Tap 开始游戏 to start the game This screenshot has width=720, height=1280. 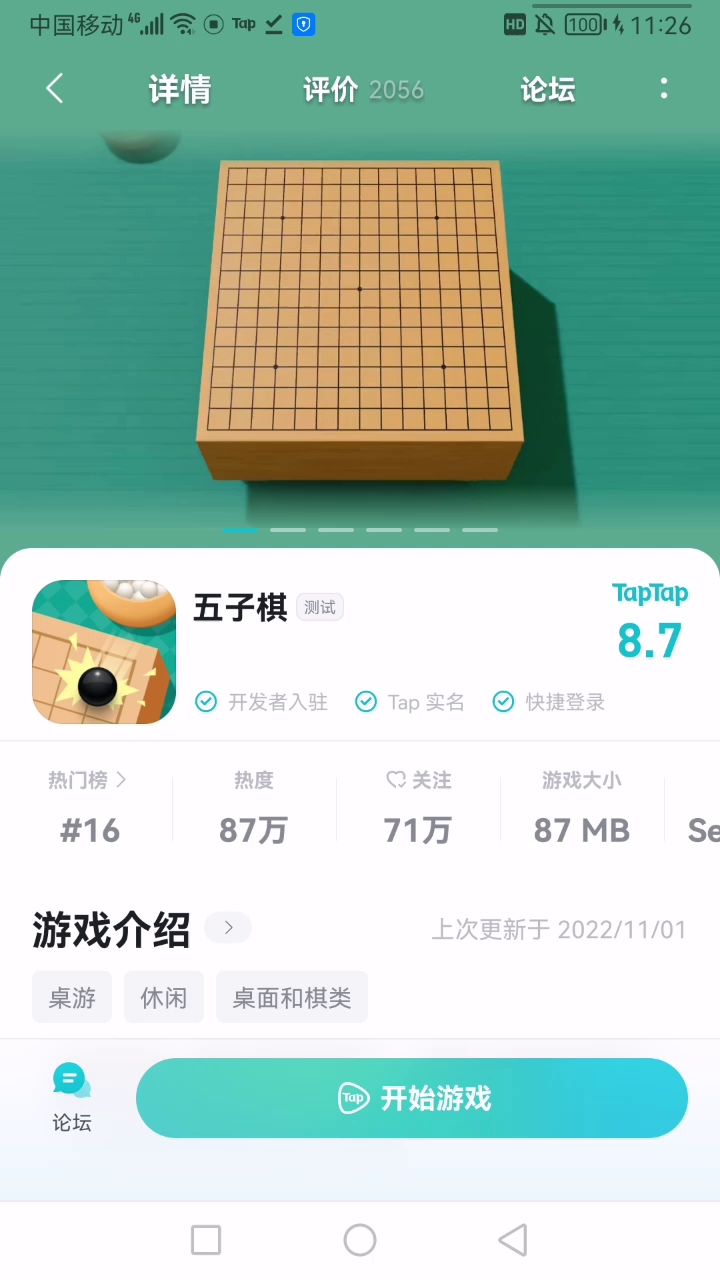412,1098
